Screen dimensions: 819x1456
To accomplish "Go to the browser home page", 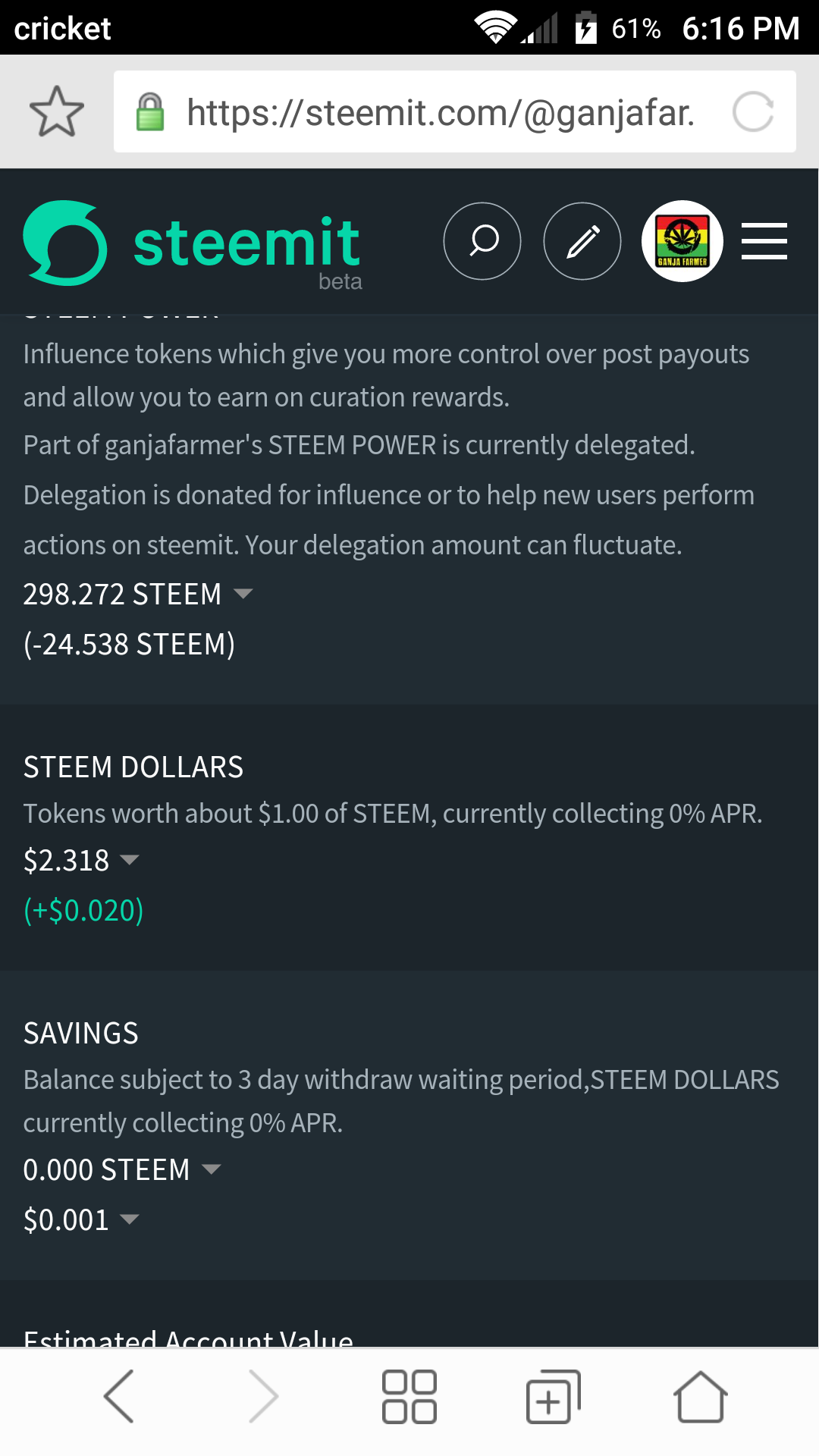I will pyautogui.click(x=701, y=1396).
